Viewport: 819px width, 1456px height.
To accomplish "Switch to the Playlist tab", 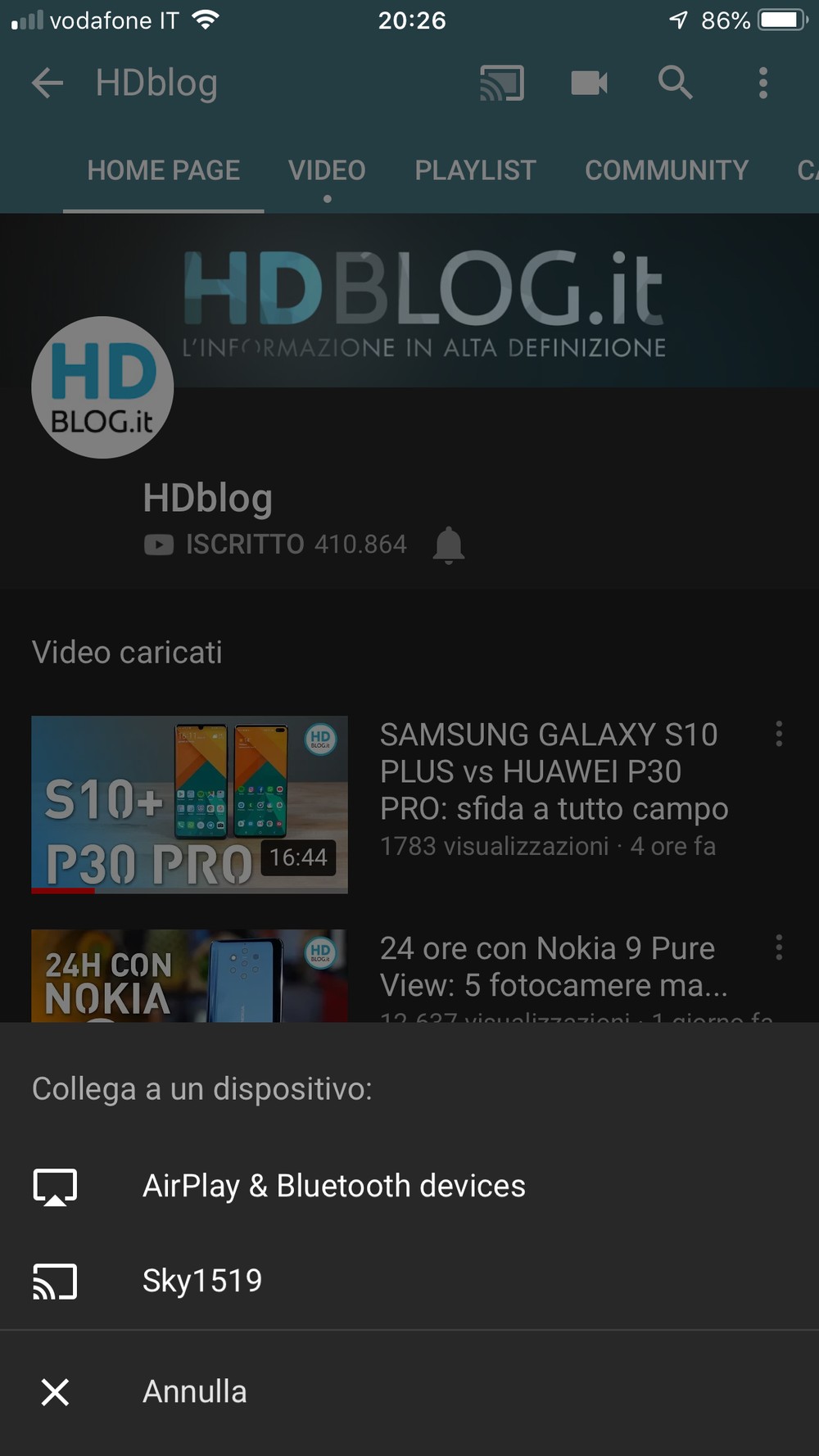I will 475,170.
